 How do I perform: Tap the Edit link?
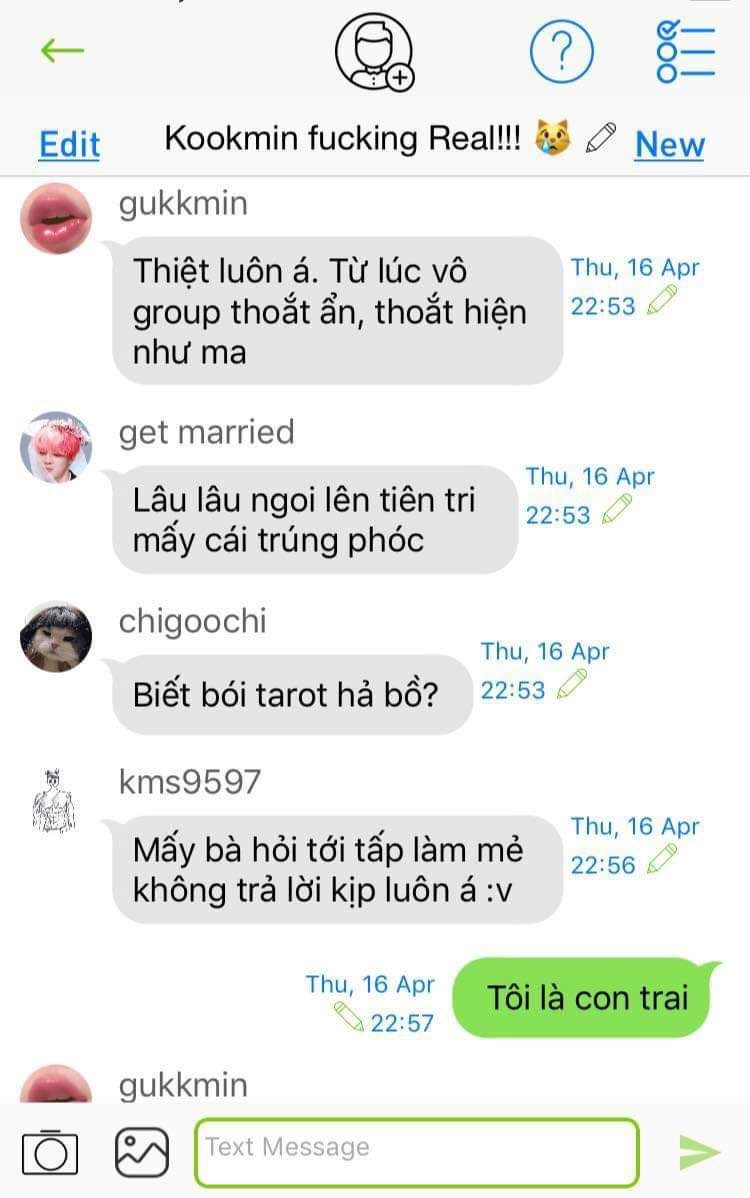click(x=69, y=144)
